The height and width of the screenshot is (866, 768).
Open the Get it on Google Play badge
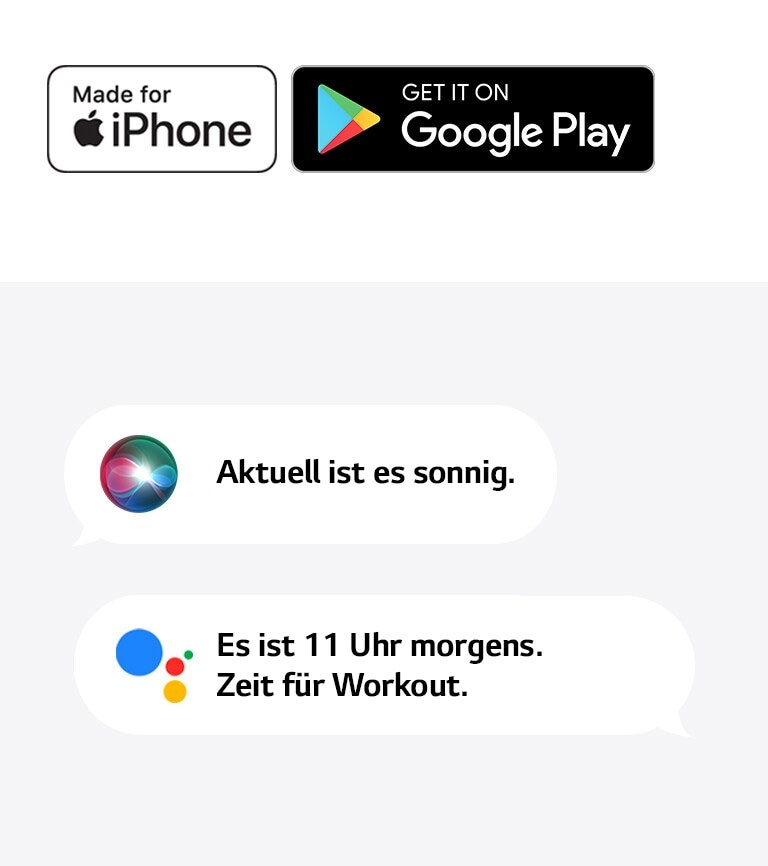(472, 119)
